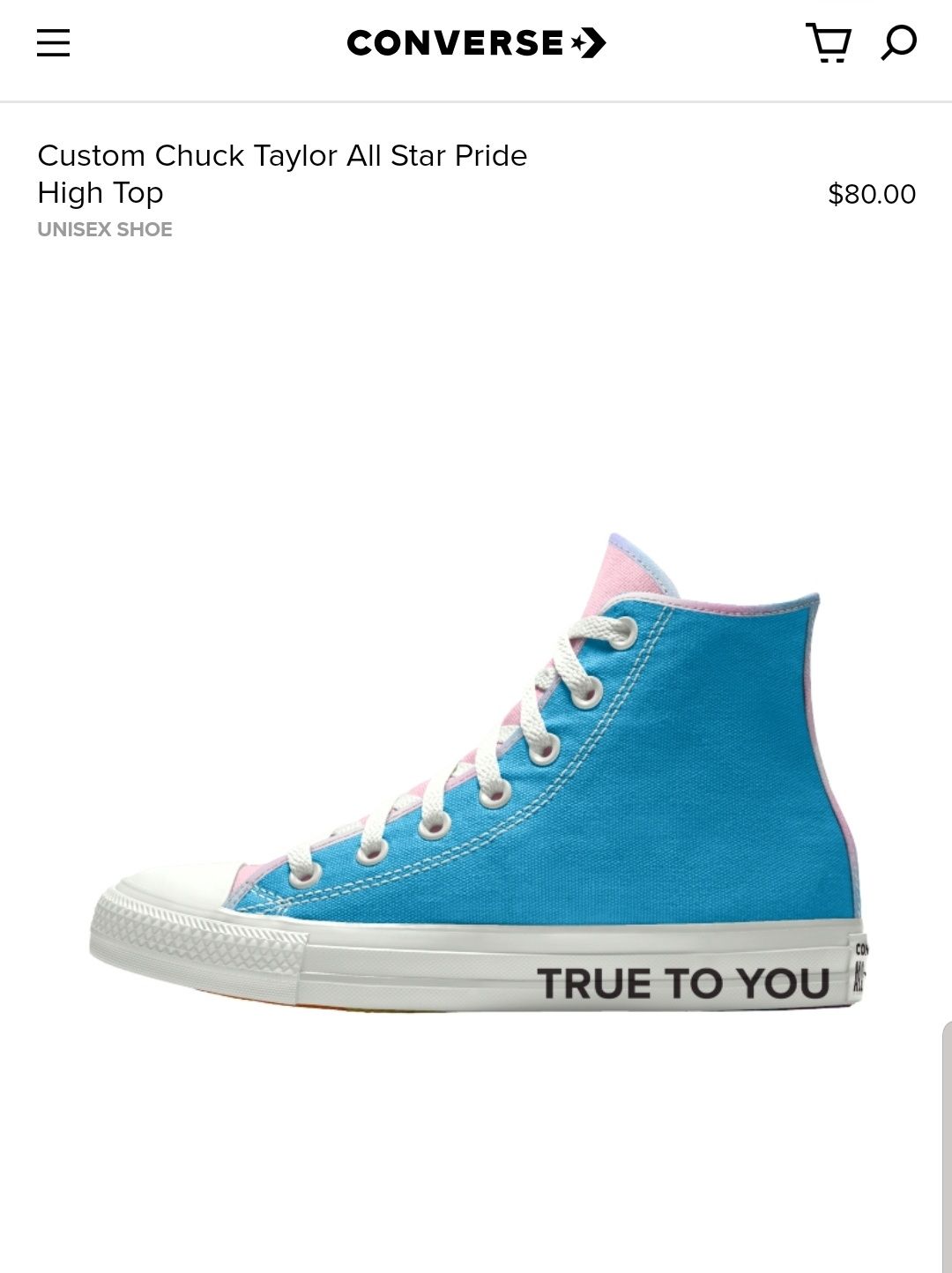Click the UNISEX SHOE label
The width and height of the screenshot is (952, 1273).
point(104,230)
